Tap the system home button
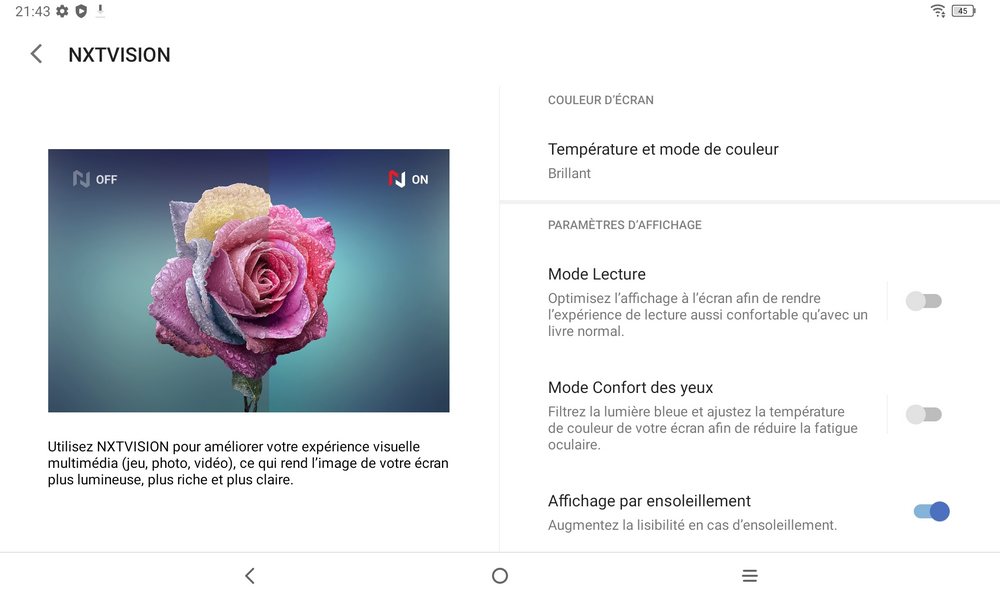1000x600 pixels. [x=500, y=576]
